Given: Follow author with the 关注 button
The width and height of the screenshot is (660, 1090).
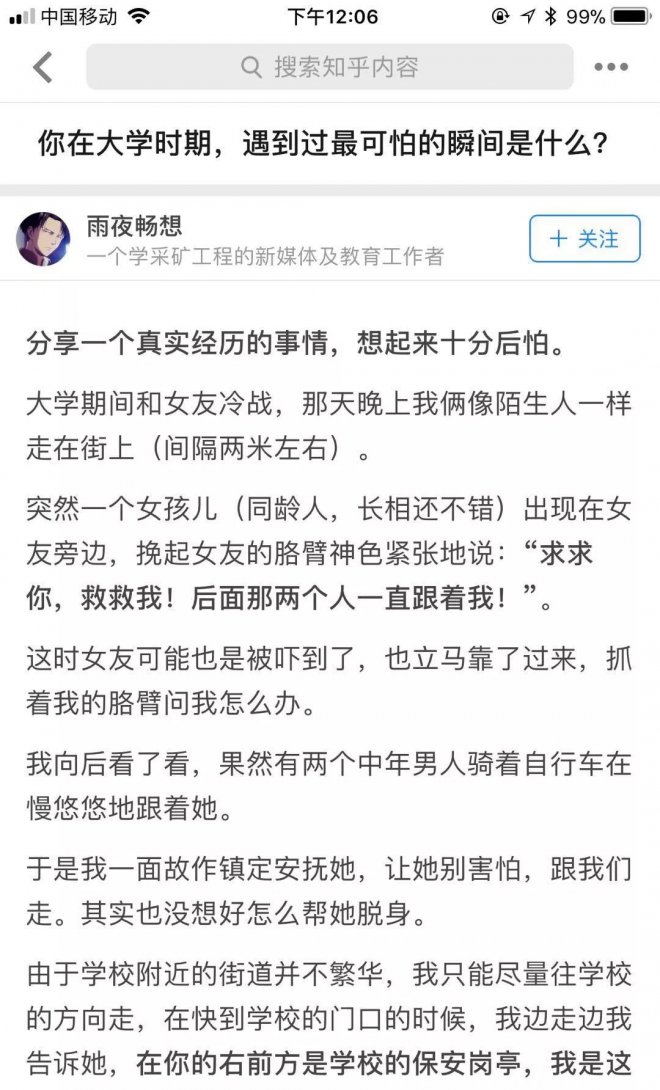Looking at the screenshot, I should pos(584,239).
